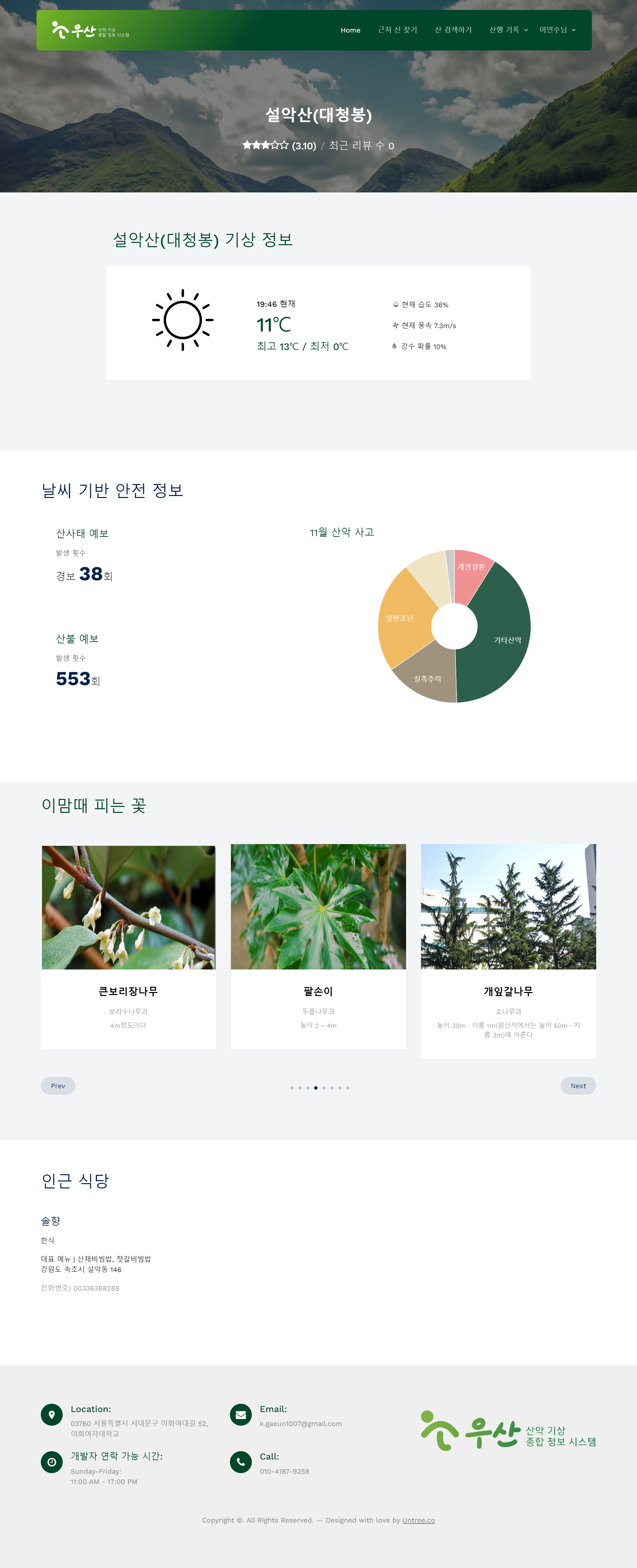
Task: Open the 팔손이 plant card
Action: [x=318, y=992]
